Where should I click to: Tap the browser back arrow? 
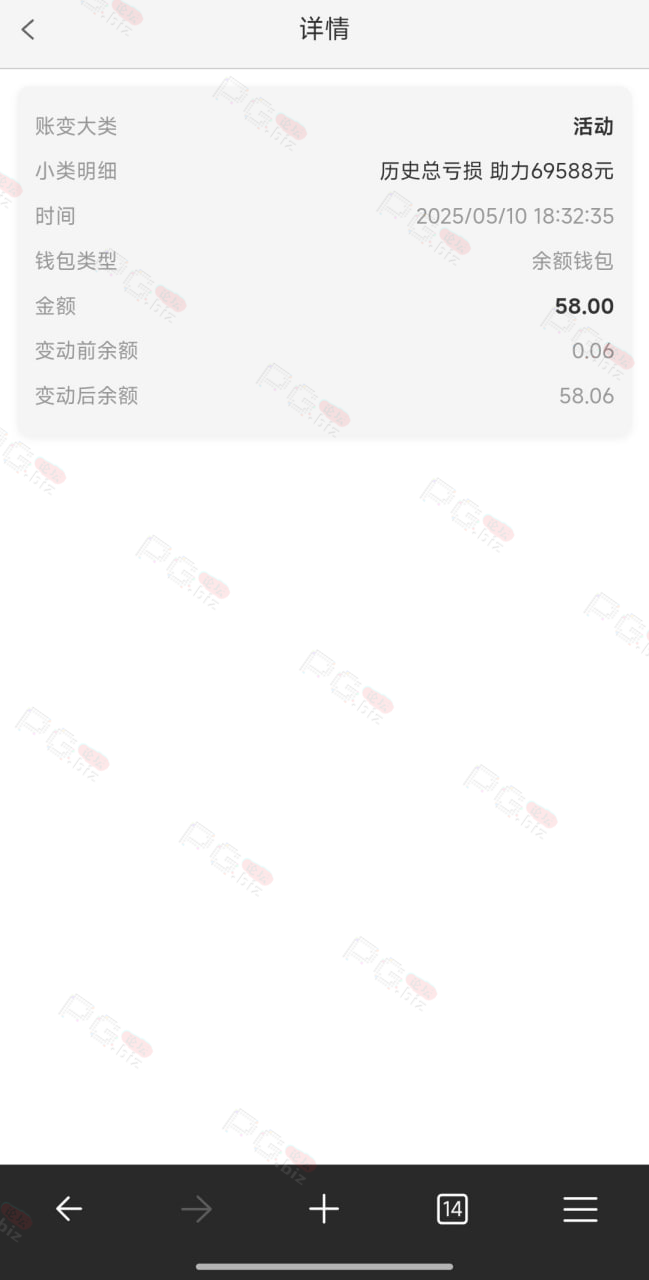[x=69, y=1209]
